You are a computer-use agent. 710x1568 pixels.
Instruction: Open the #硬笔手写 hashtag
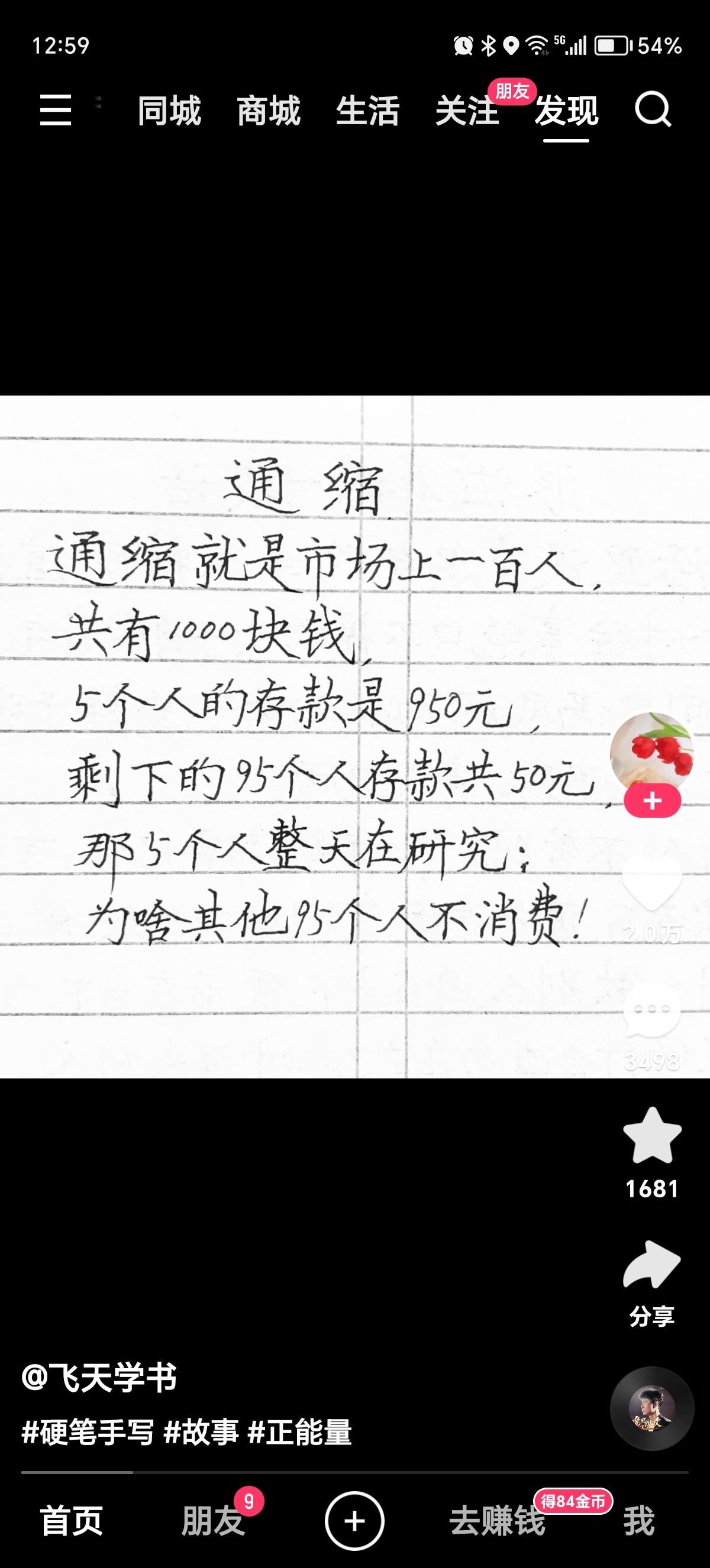(88, 1432)
